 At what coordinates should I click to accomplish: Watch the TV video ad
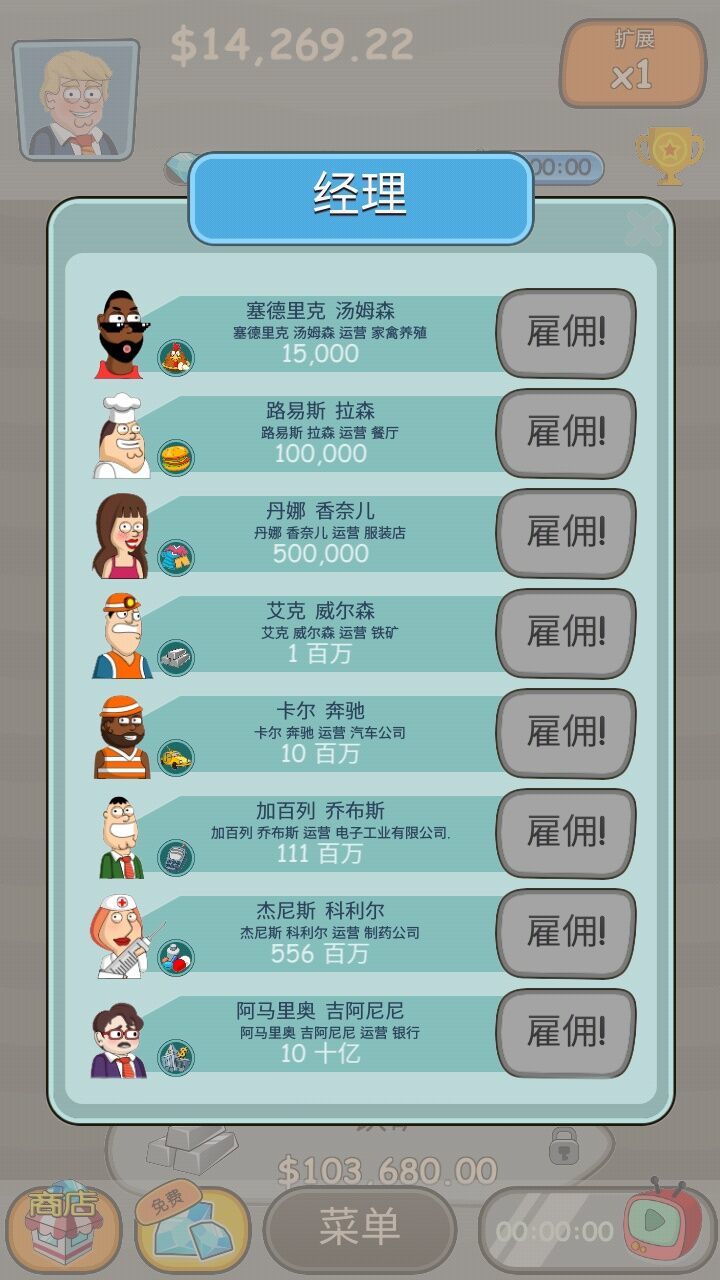point(662,1222)
